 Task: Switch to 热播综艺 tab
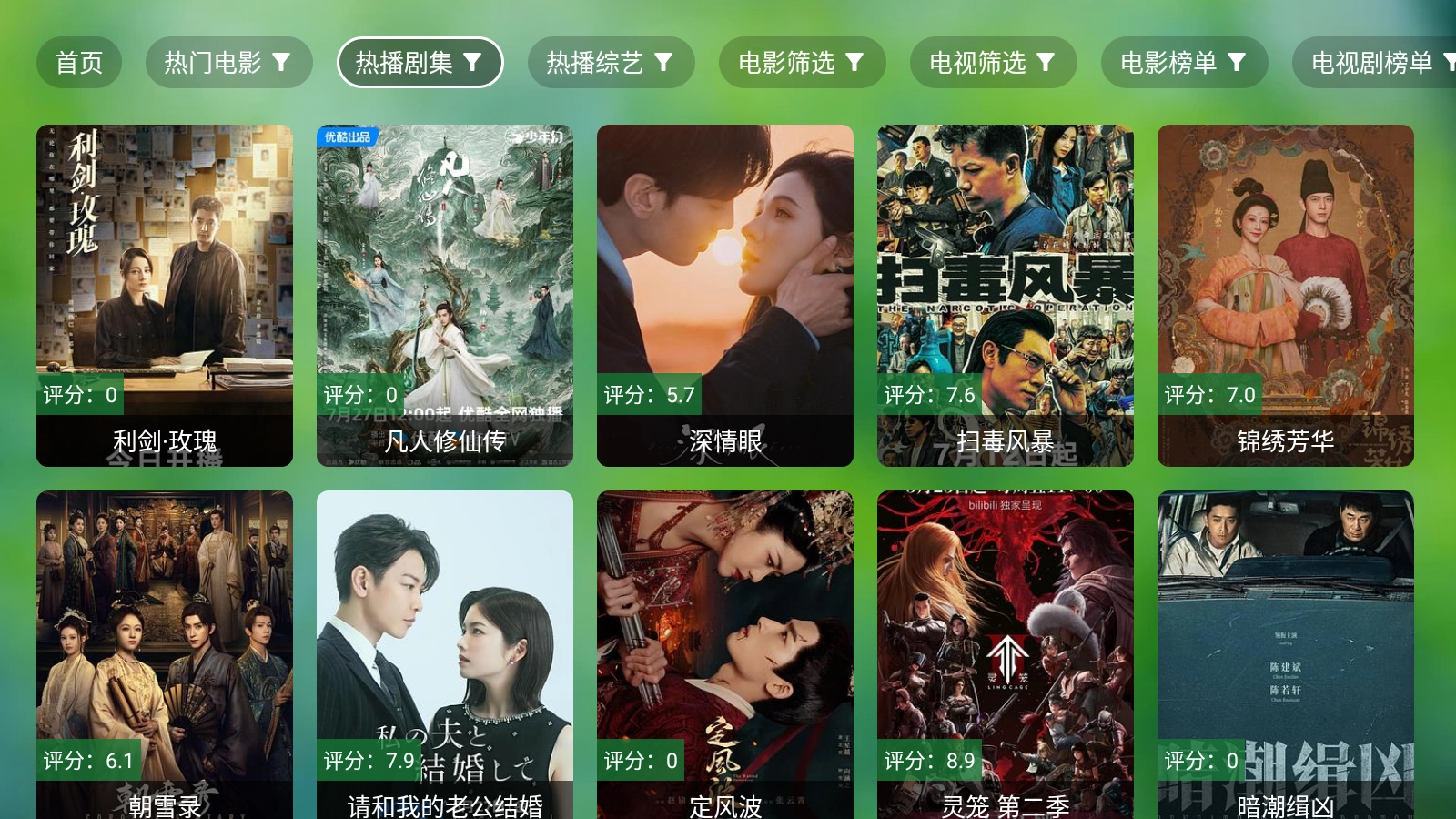click(611, 63)
